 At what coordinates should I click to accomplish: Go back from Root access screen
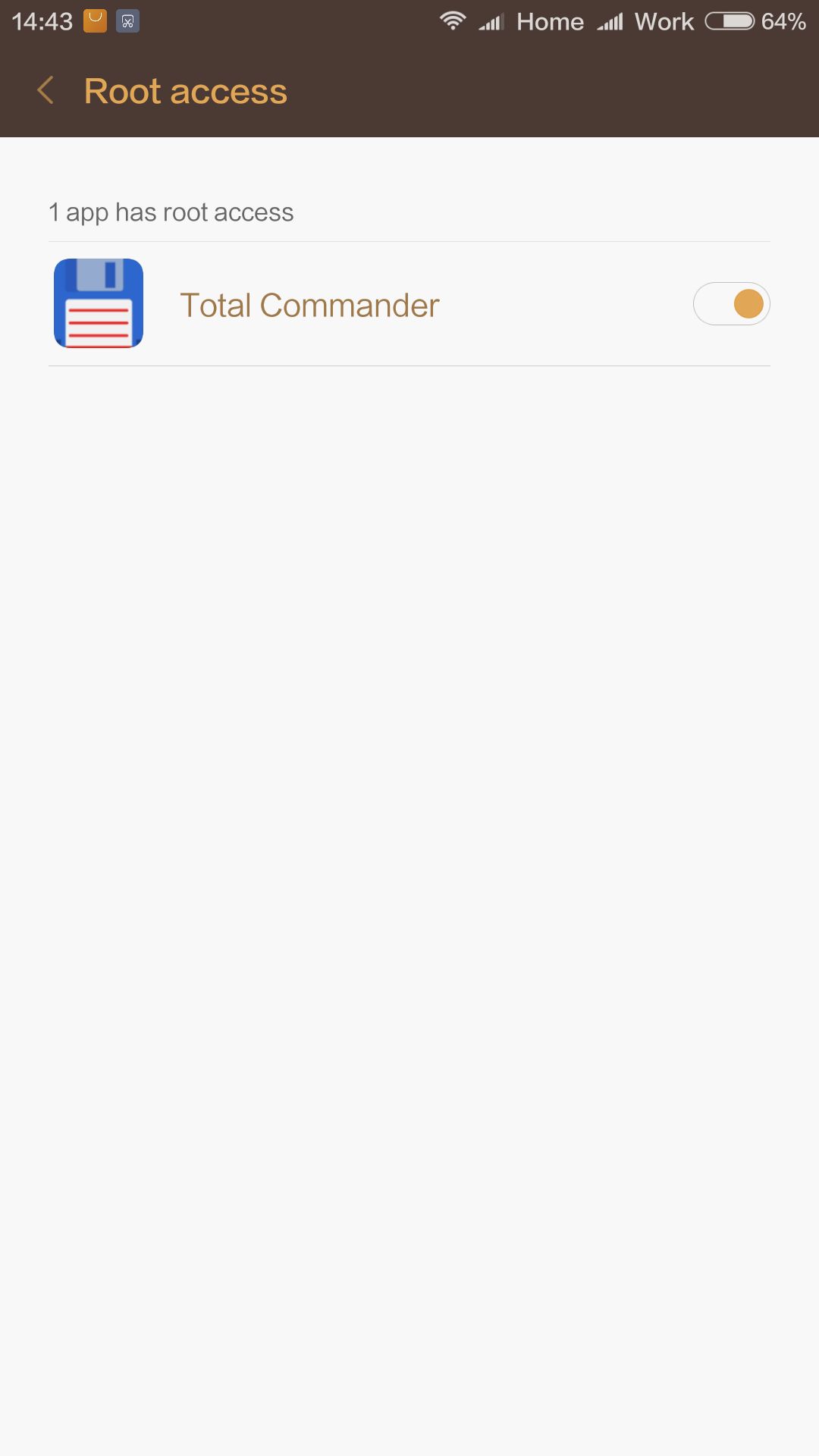pyautogui.click(x=45, y=91)
